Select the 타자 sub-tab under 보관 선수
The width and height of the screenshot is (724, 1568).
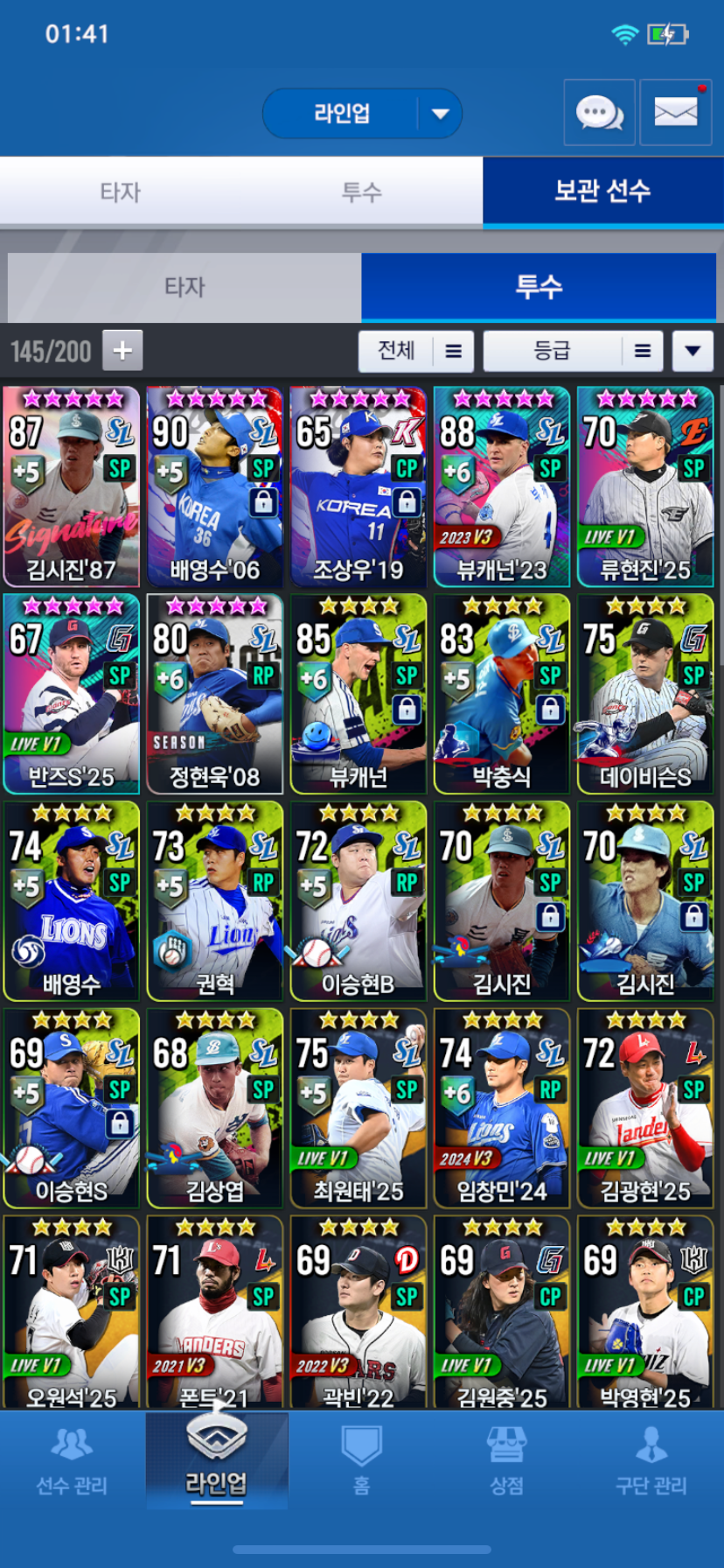[x=184, y=287]
